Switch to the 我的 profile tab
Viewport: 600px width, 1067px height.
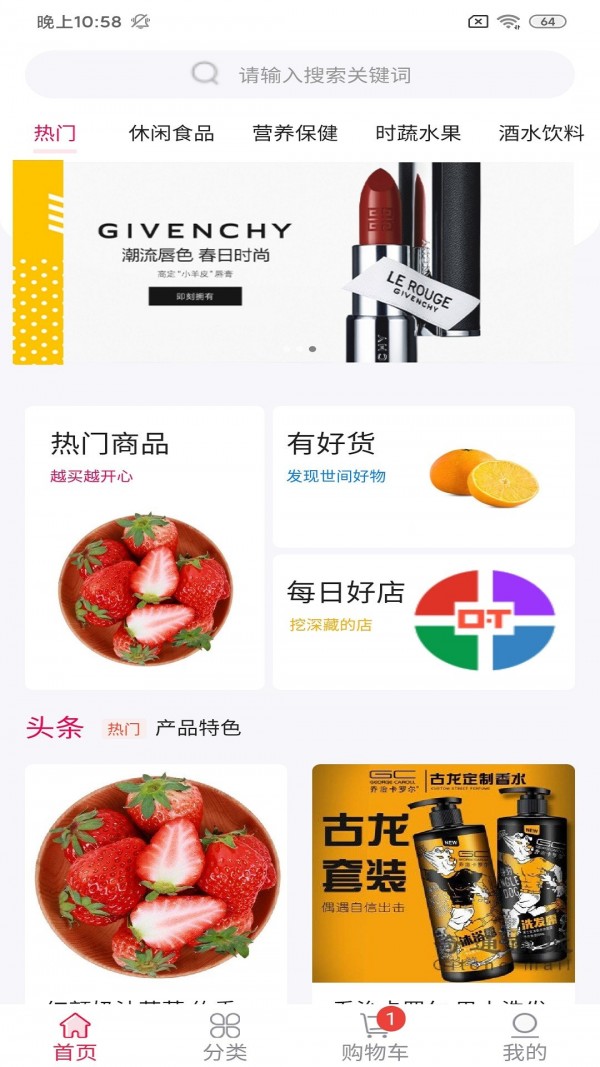(524, 1036)
